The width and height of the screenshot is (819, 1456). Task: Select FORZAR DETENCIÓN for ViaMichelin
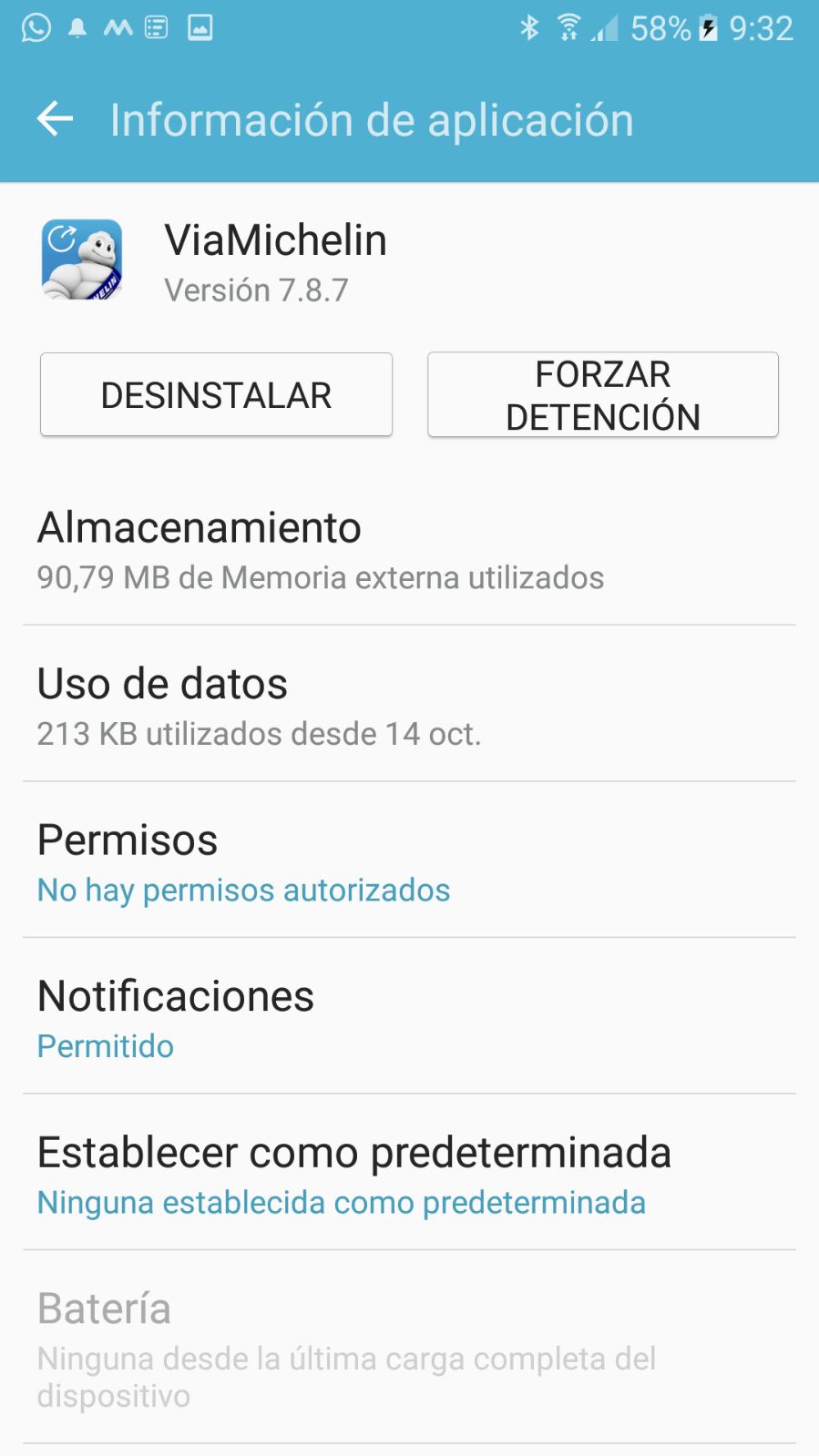coord(602,395)
